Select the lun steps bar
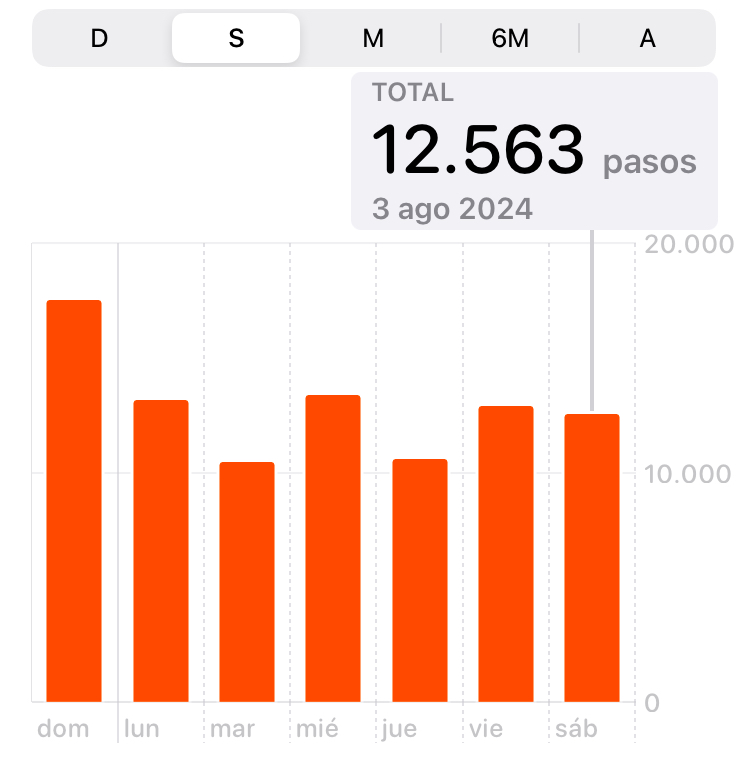750x767 pixels. coord(161,550)
